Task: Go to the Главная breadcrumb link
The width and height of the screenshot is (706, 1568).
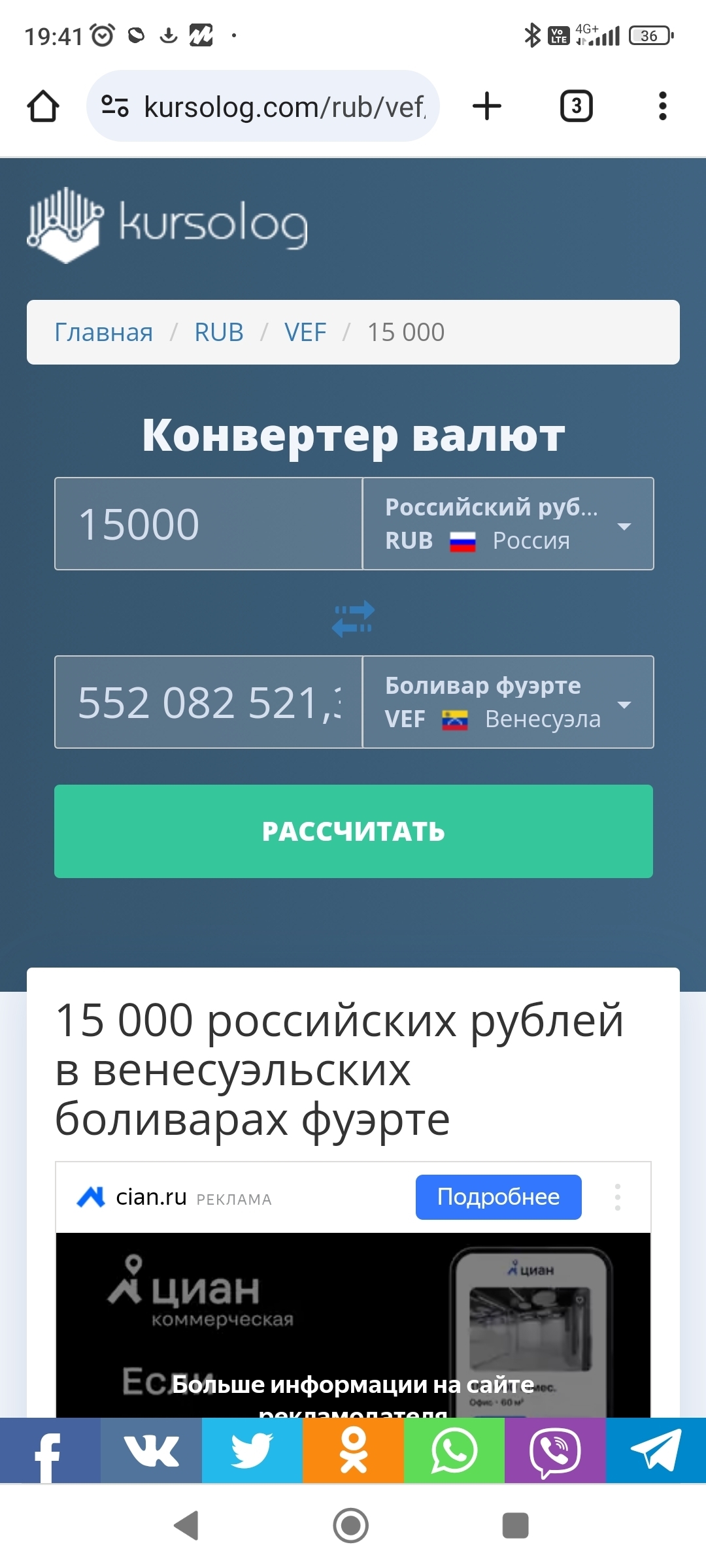Action: pos(103,333)
